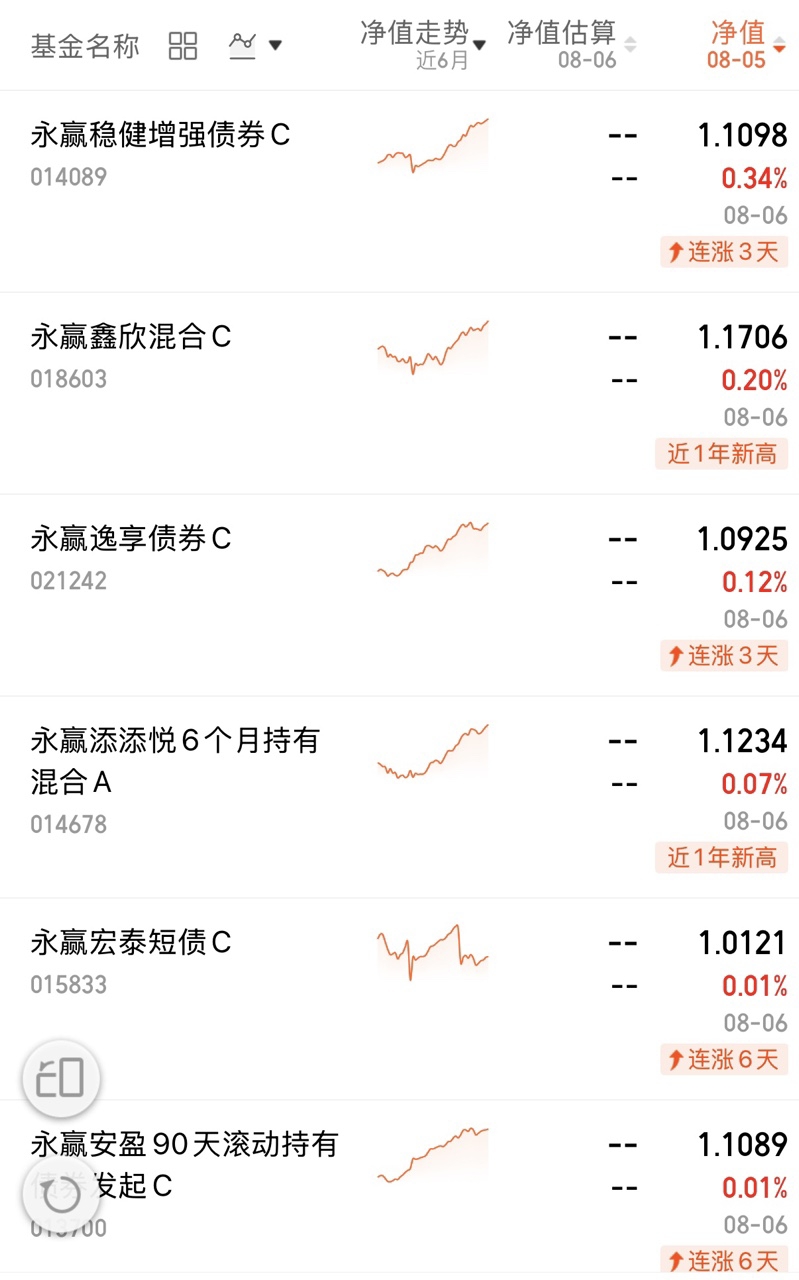Open fund 永赢鑫欣混合C
This screenshot has width=799, height=1280.
[400, 394]
